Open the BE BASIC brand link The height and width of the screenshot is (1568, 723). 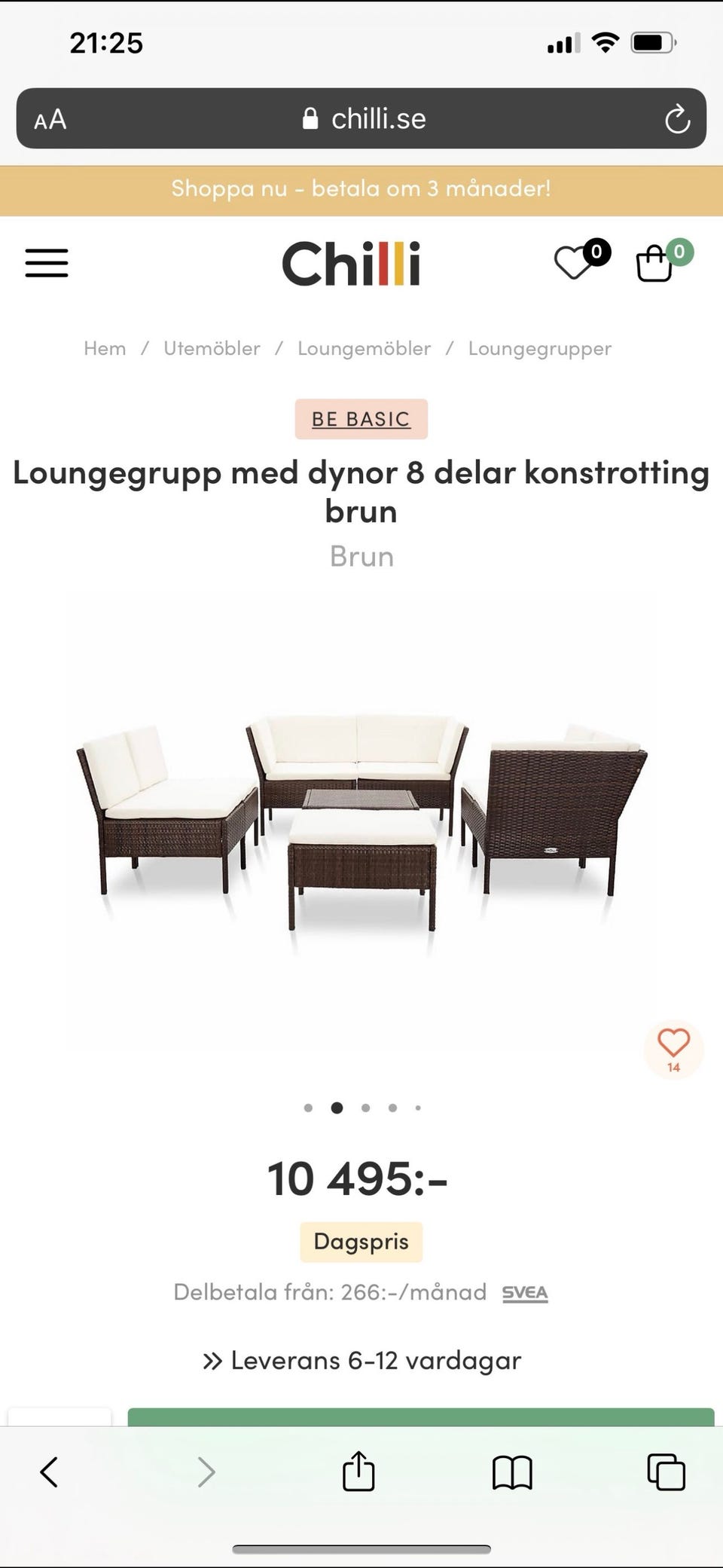[x=361, y=419]
